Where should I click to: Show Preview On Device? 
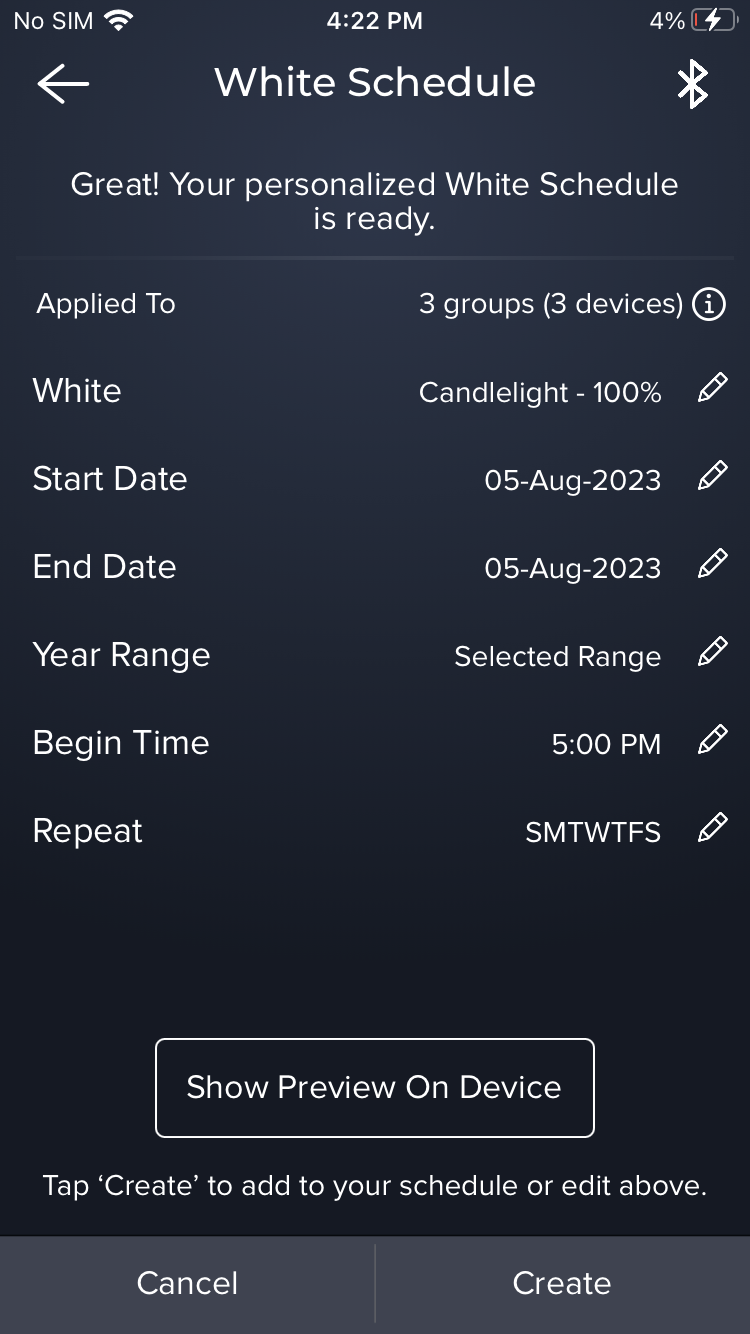click(375, 1087)
